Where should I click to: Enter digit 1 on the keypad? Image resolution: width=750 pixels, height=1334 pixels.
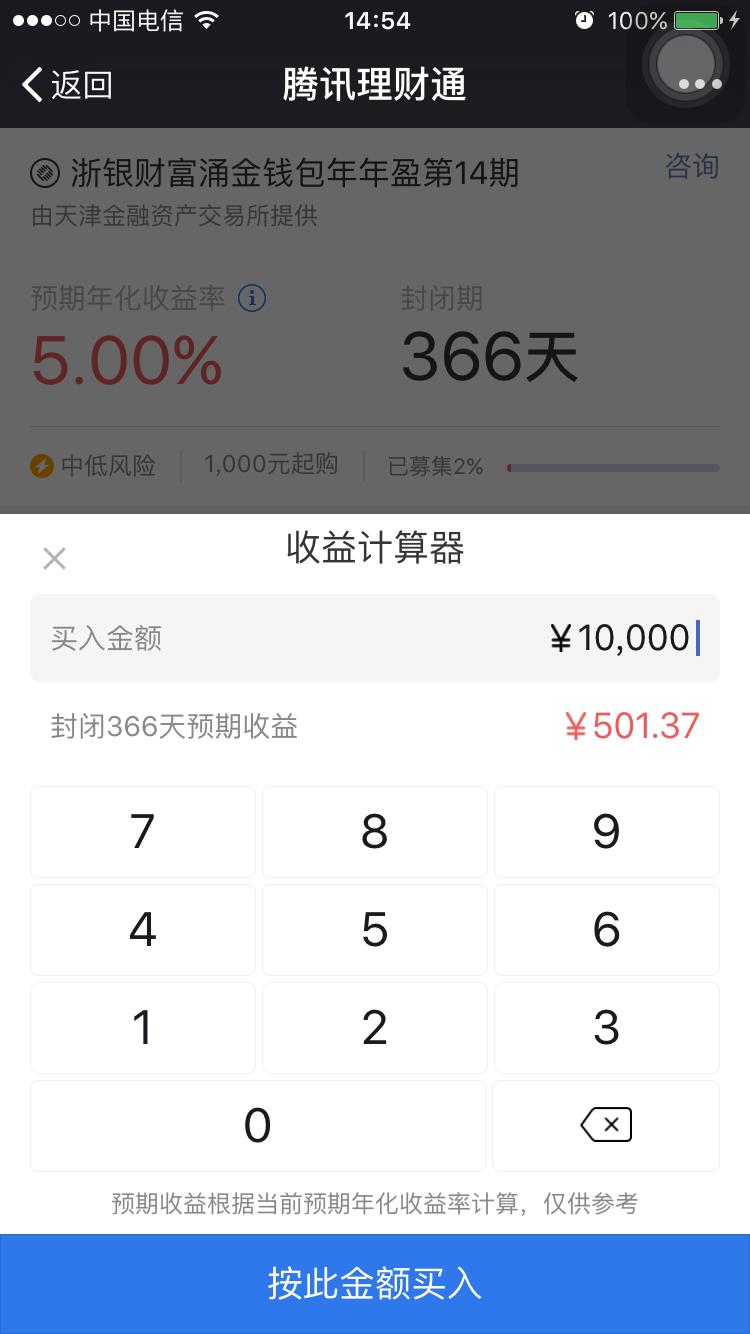click(x=143, y=1028)
